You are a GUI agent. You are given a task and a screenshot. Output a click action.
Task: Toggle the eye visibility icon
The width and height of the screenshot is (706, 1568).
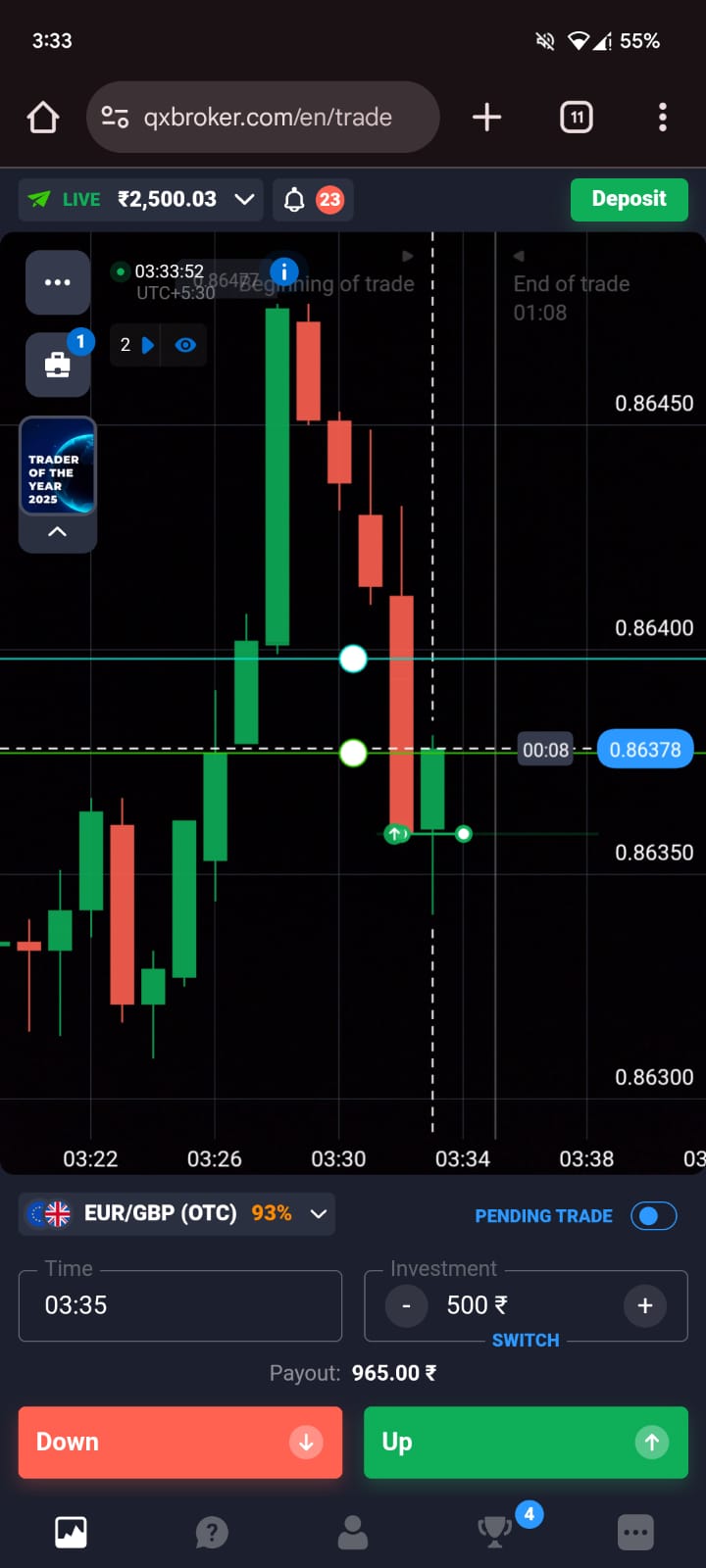click(x=185, y=345)
